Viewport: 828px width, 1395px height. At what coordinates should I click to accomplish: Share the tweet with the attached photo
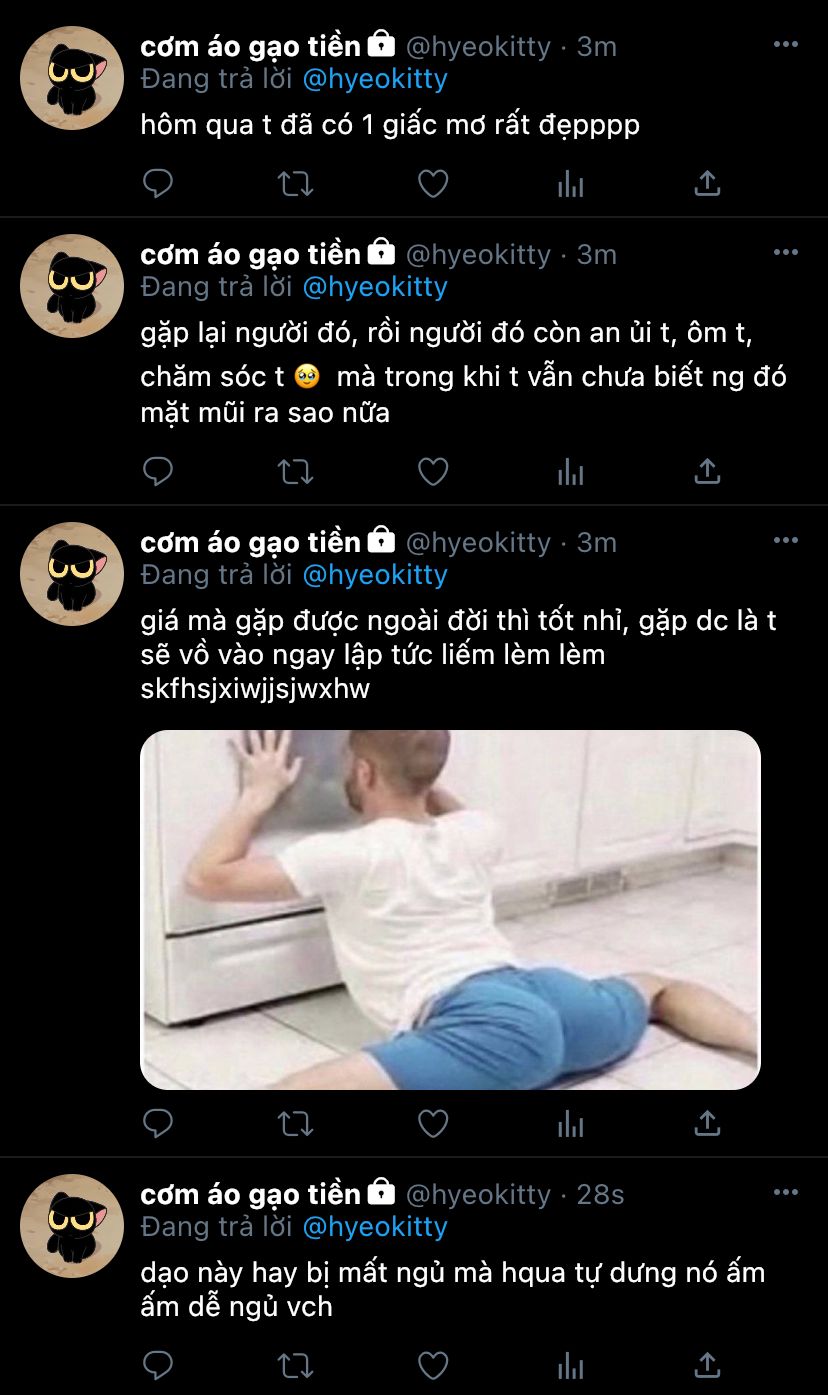point(707,1124)
